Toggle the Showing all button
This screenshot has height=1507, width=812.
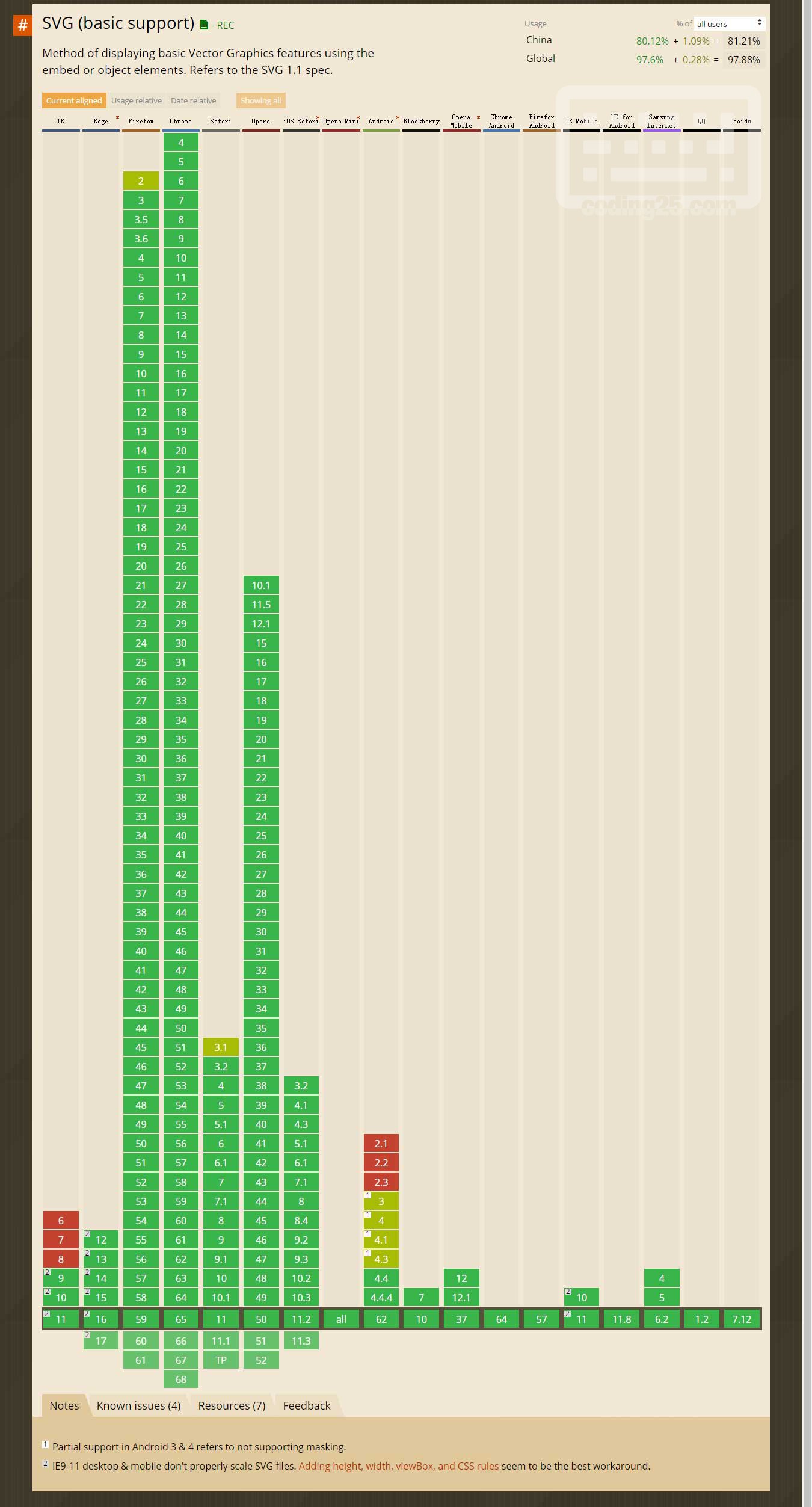(260, 100)
